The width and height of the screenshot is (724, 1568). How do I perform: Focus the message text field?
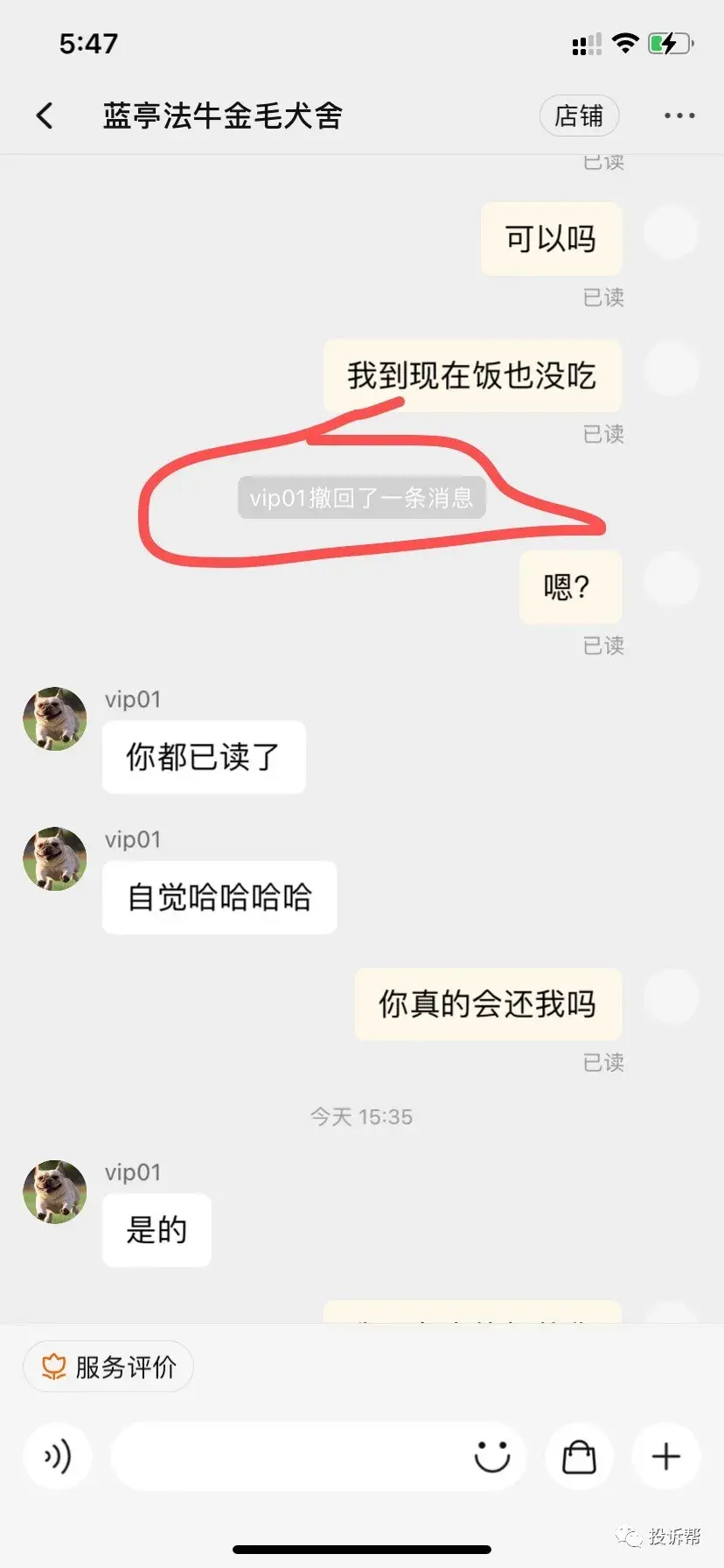pyautogui.click(x=289, y=1457)
